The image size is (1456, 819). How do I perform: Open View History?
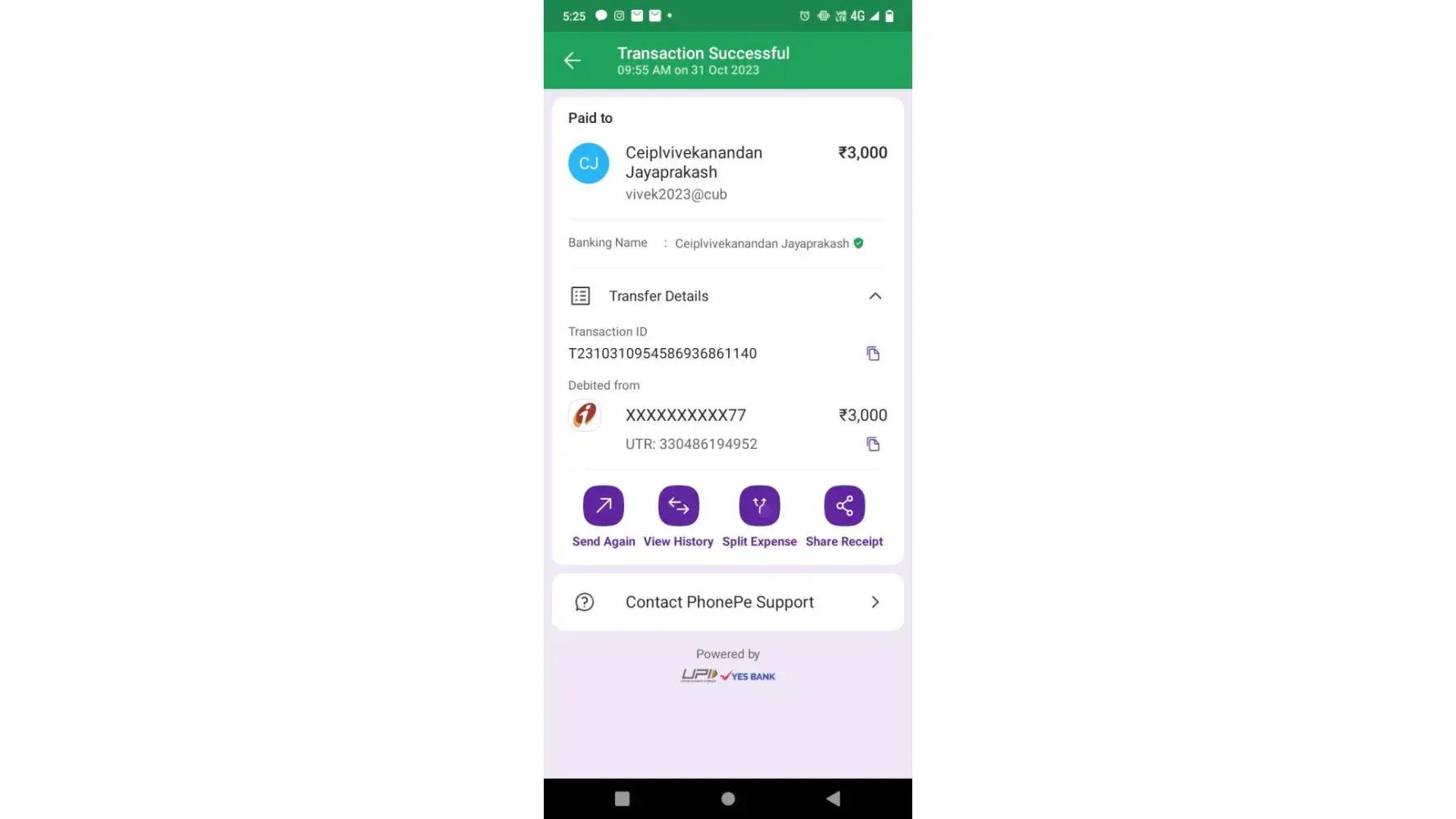[x=678, y=506]
